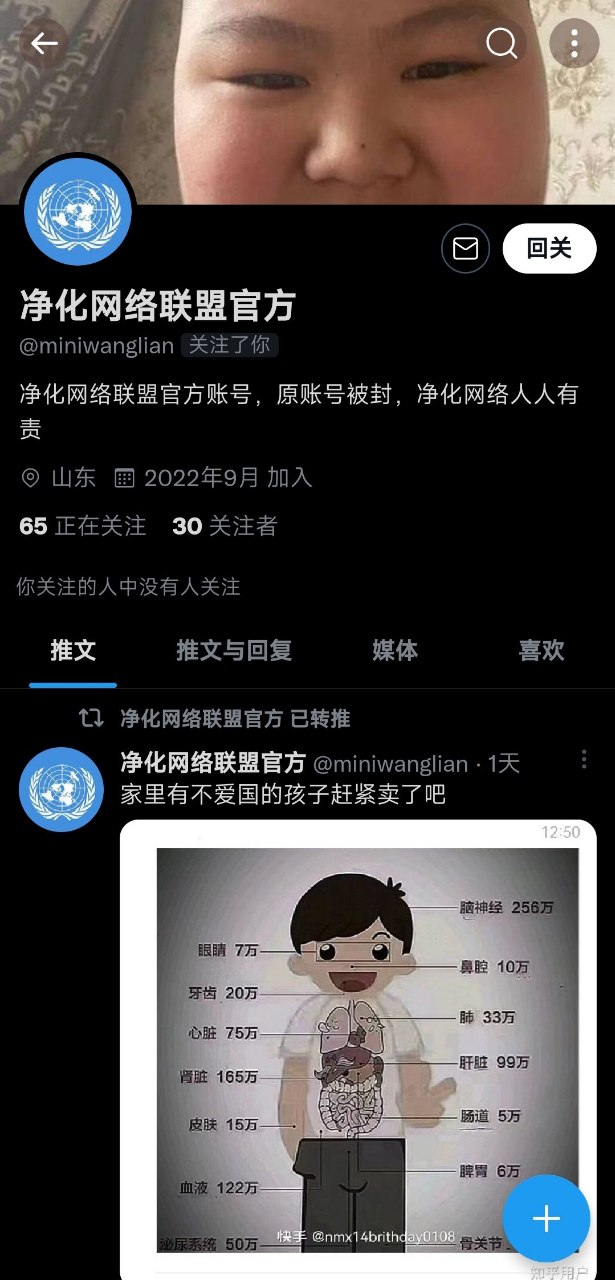Compose a new tweet with plus button
615x1280 pixels.
(546, 1218)
